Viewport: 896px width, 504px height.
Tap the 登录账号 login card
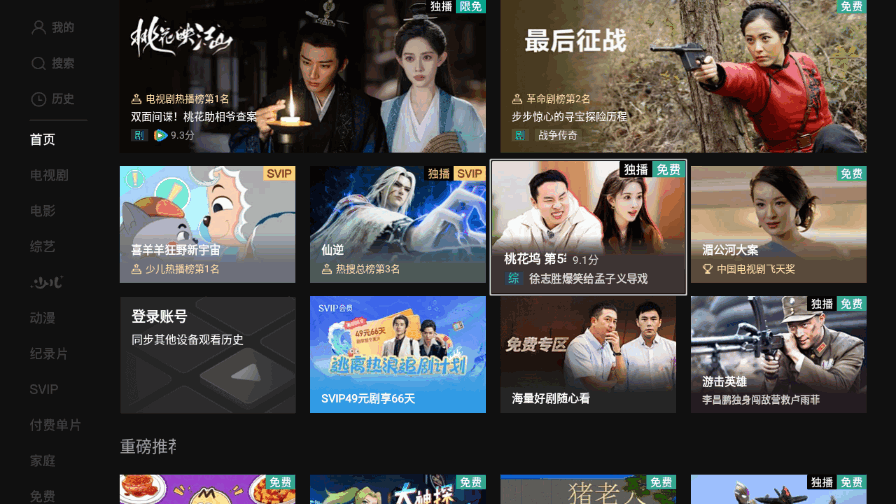pos(208,354)
